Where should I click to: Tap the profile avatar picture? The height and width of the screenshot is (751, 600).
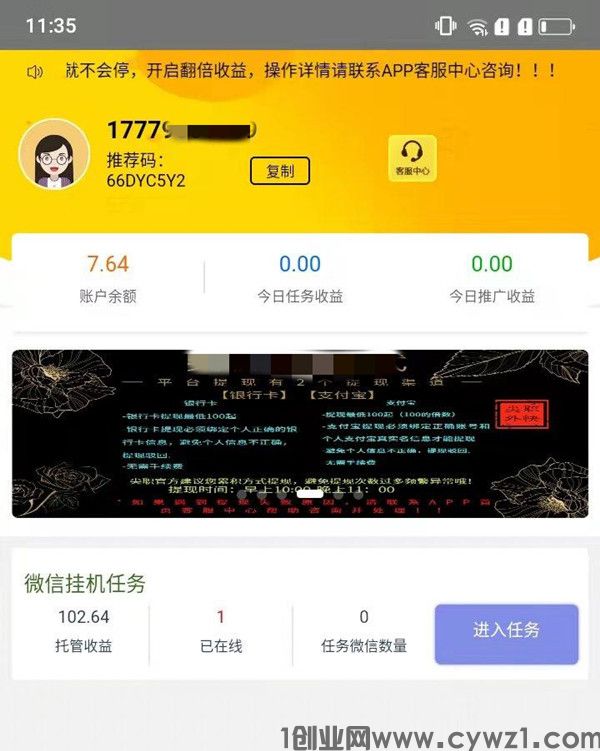54,155
